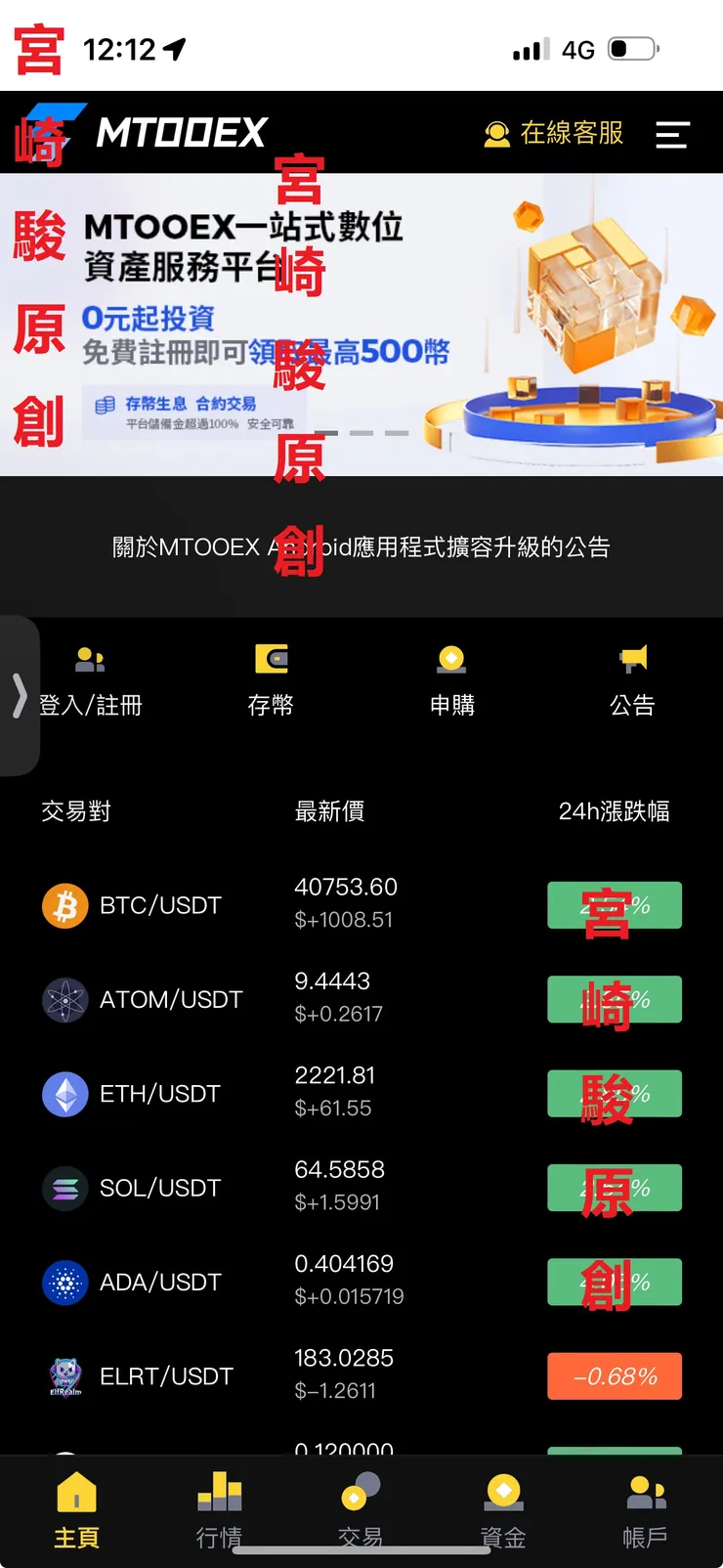
Task: Open the hamburger menu at top right
Action: tap(672, 136)
